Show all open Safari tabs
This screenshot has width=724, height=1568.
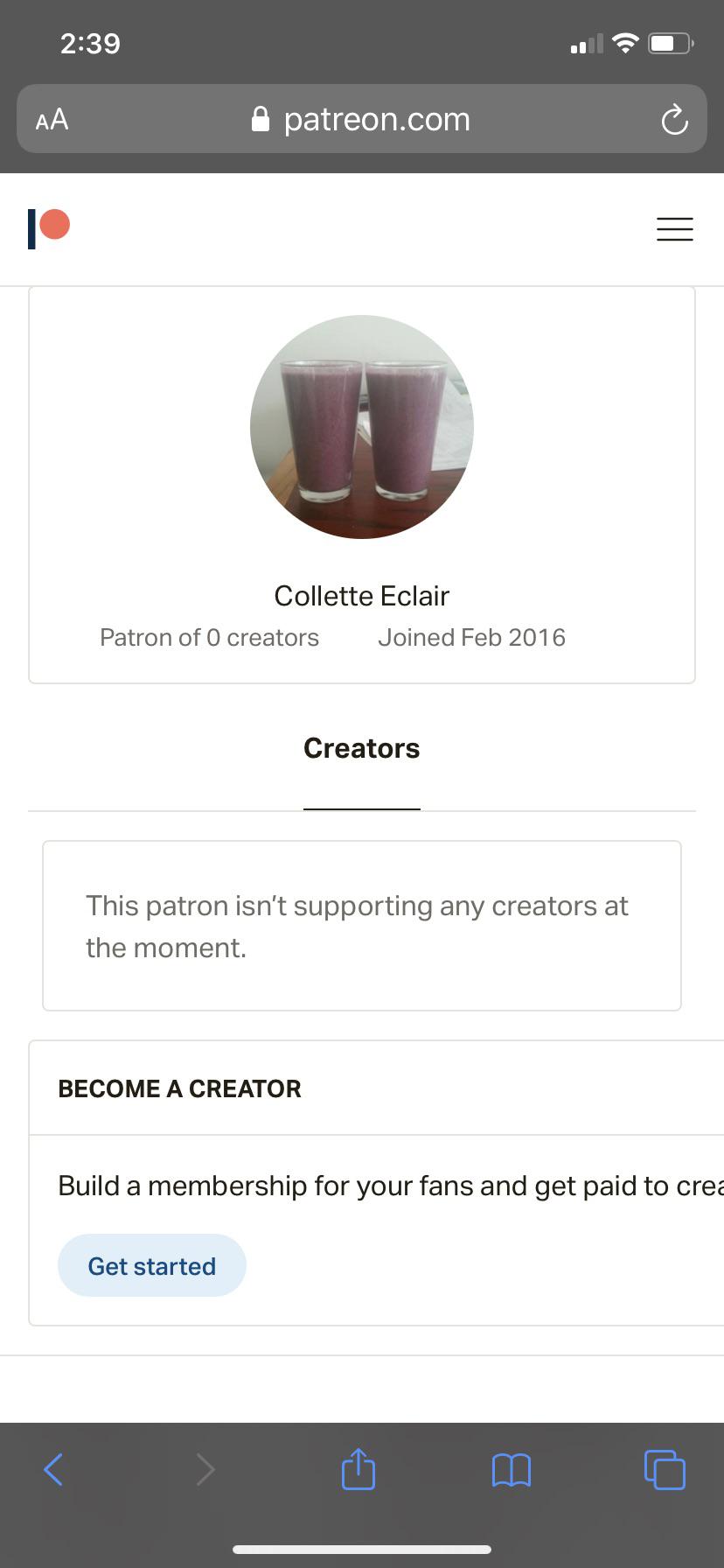click(665, 1469)
